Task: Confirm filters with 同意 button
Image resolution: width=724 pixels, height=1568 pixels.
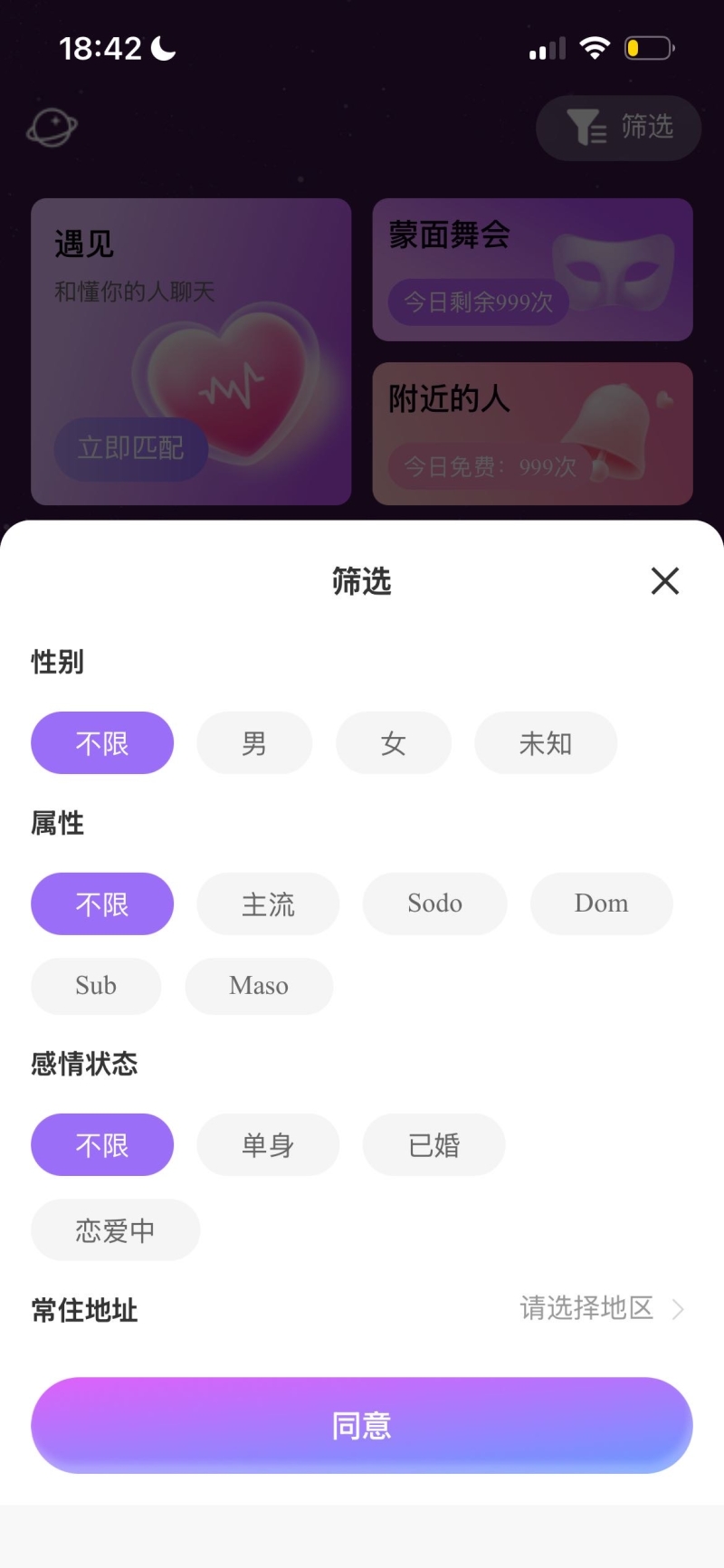Action: coord(362,1426)
